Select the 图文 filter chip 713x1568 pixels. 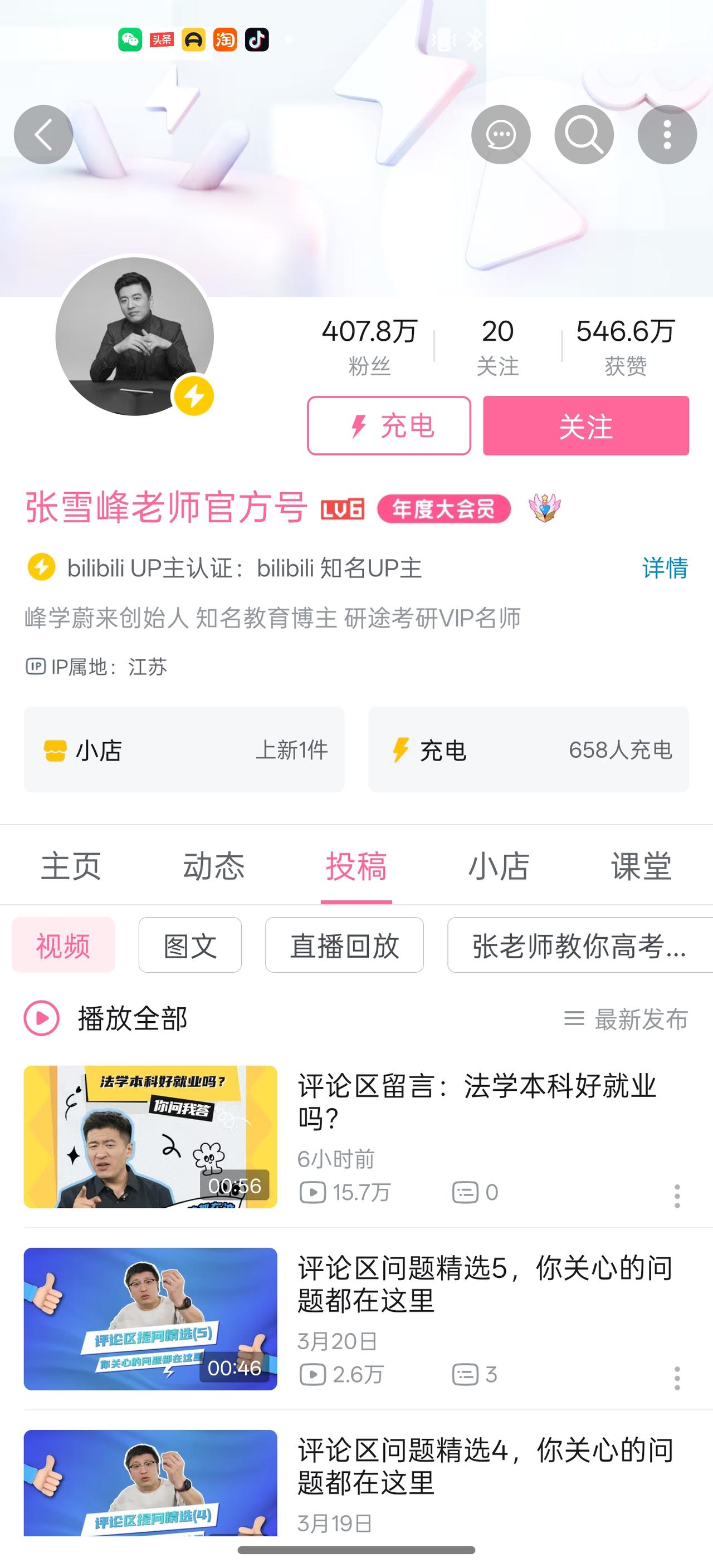click(189, 944)
